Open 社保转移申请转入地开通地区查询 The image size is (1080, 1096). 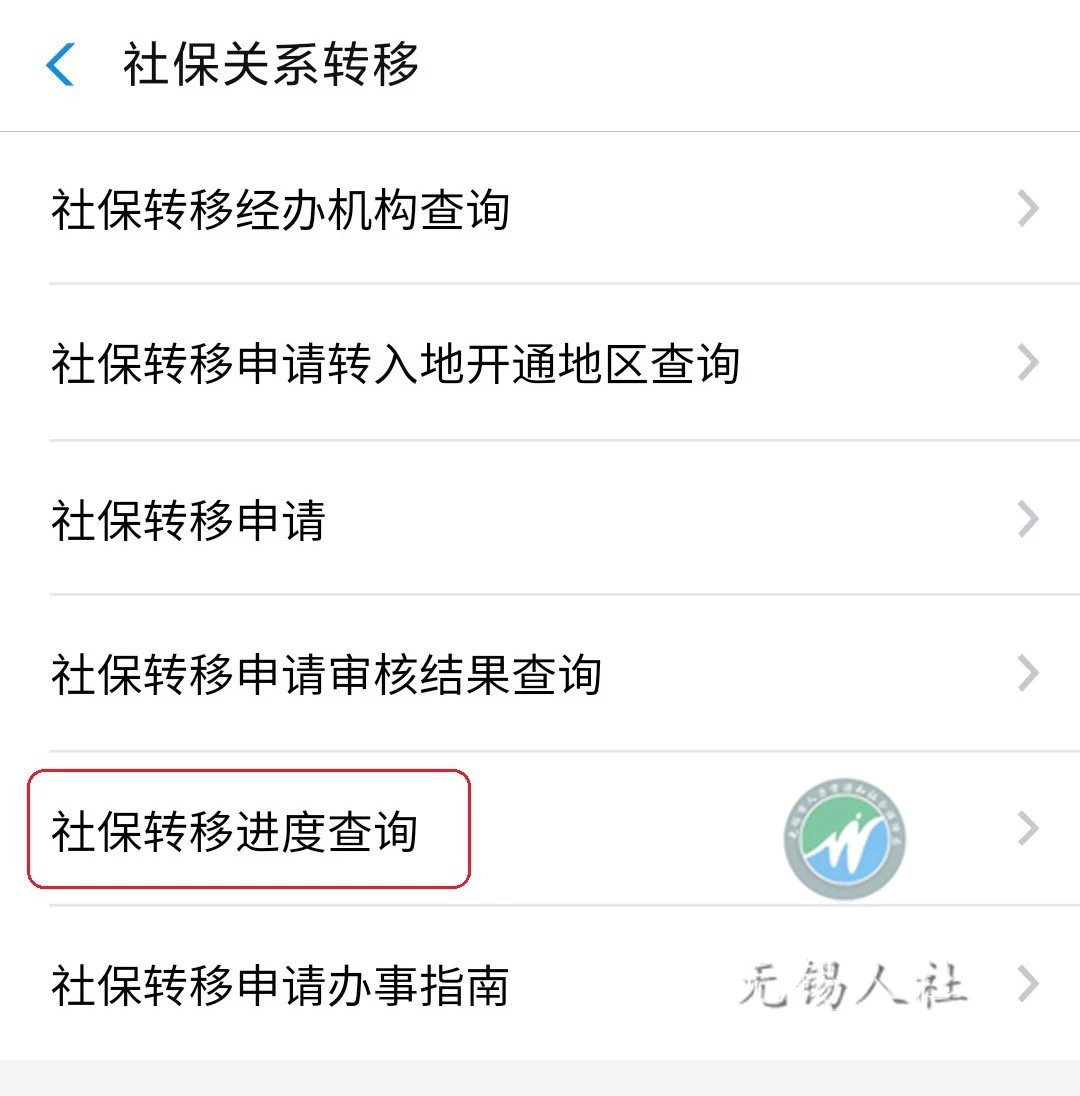pos(395,364)
